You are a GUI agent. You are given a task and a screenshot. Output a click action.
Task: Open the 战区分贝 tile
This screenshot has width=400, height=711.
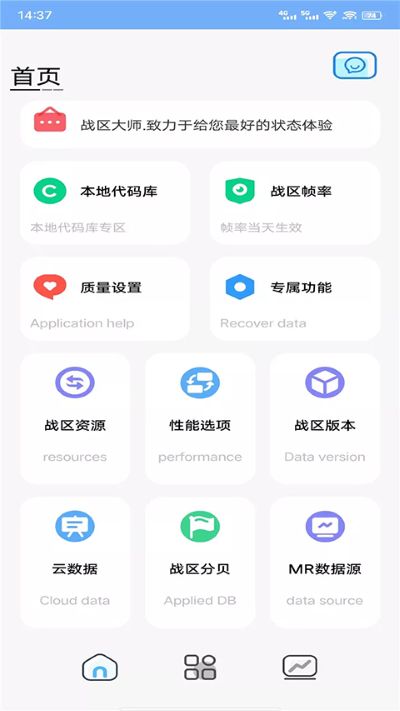click(x=200, y=562)
